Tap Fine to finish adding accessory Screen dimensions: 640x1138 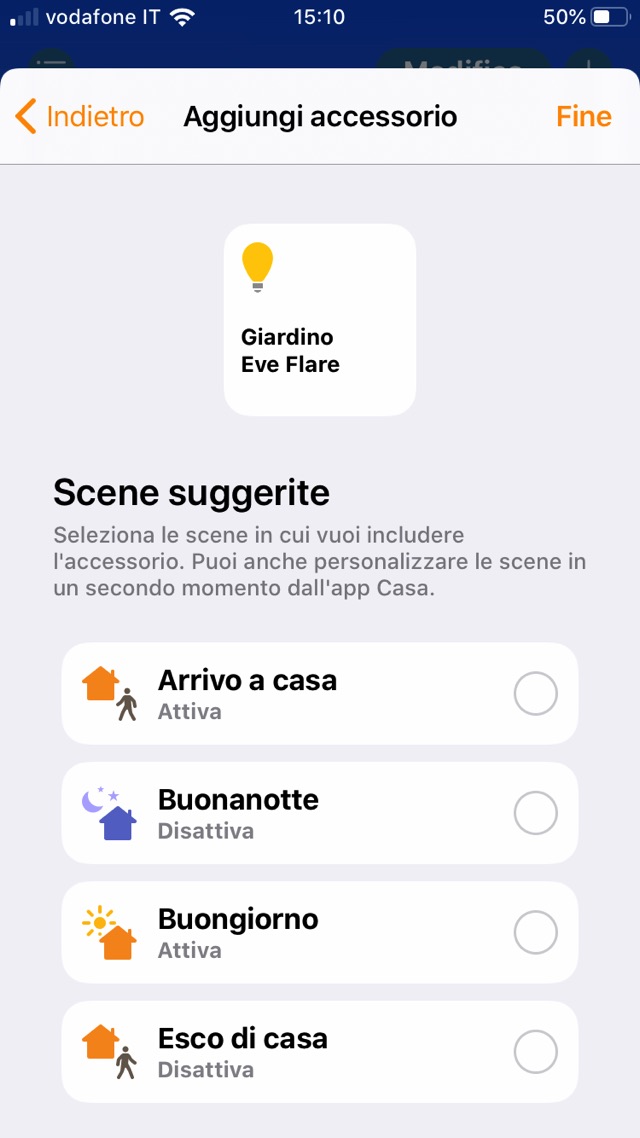point(583,117)
